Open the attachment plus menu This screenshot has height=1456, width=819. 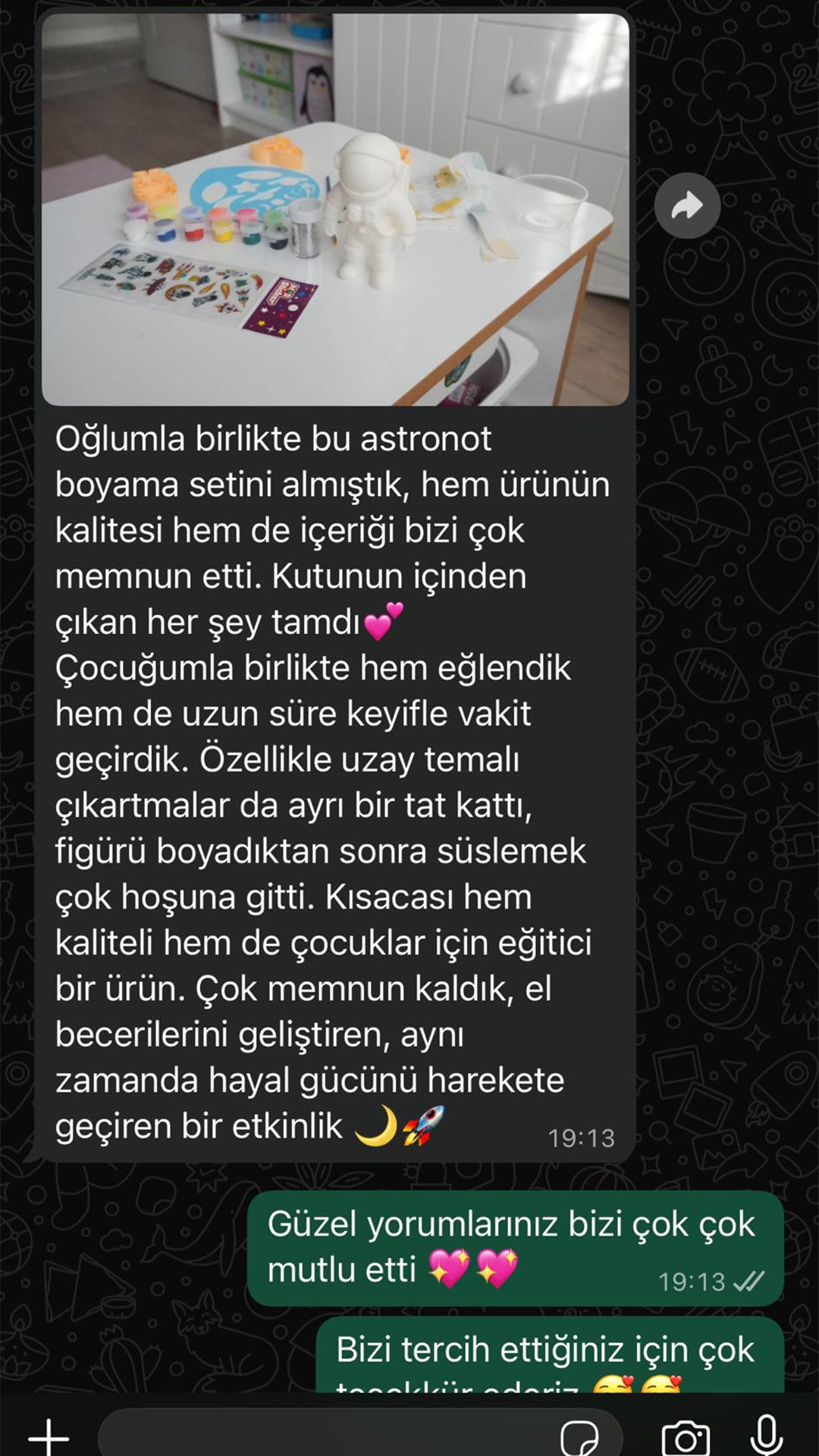click(49, 1436)
